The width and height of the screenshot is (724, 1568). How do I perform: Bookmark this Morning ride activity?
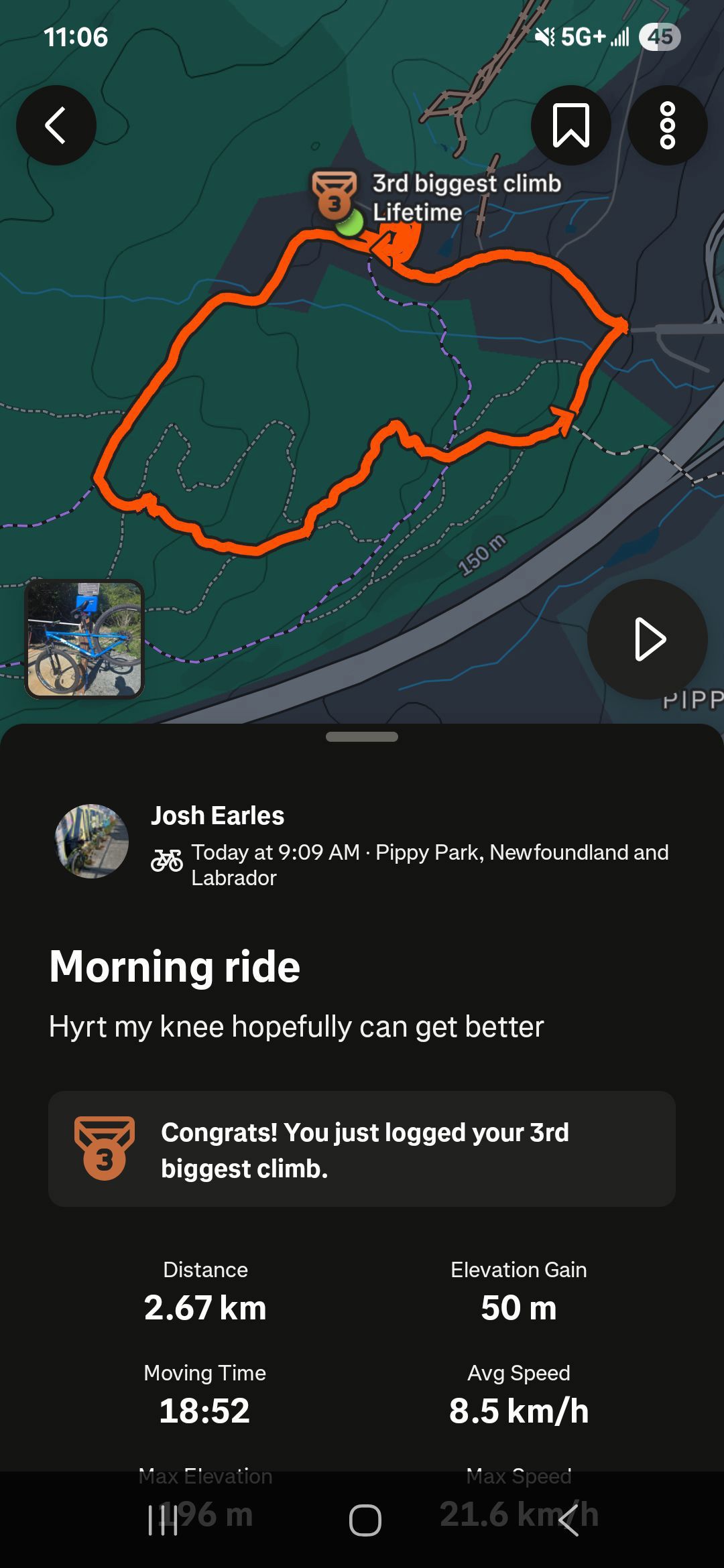570,125
